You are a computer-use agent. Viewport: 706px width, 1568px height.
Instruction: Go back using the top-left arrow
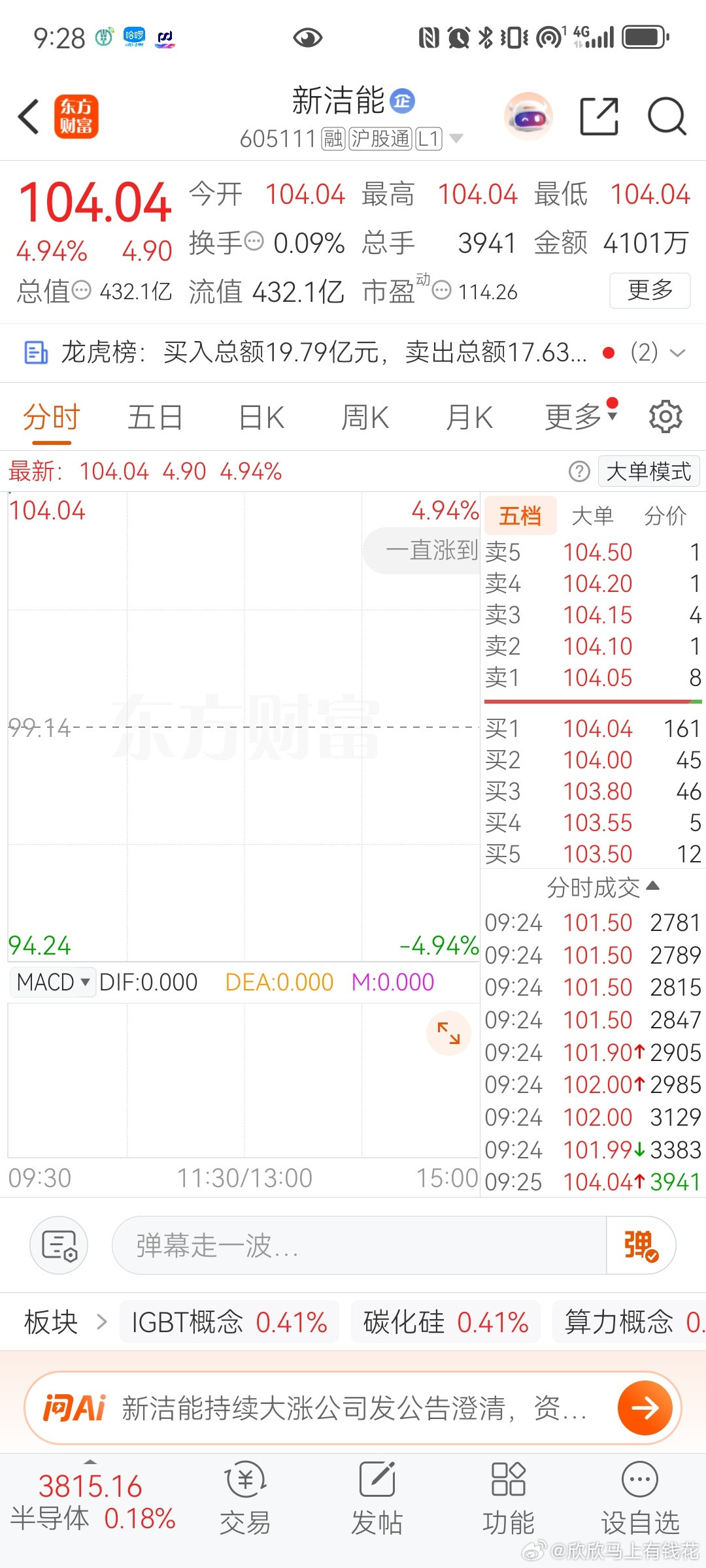coord(29,117)
